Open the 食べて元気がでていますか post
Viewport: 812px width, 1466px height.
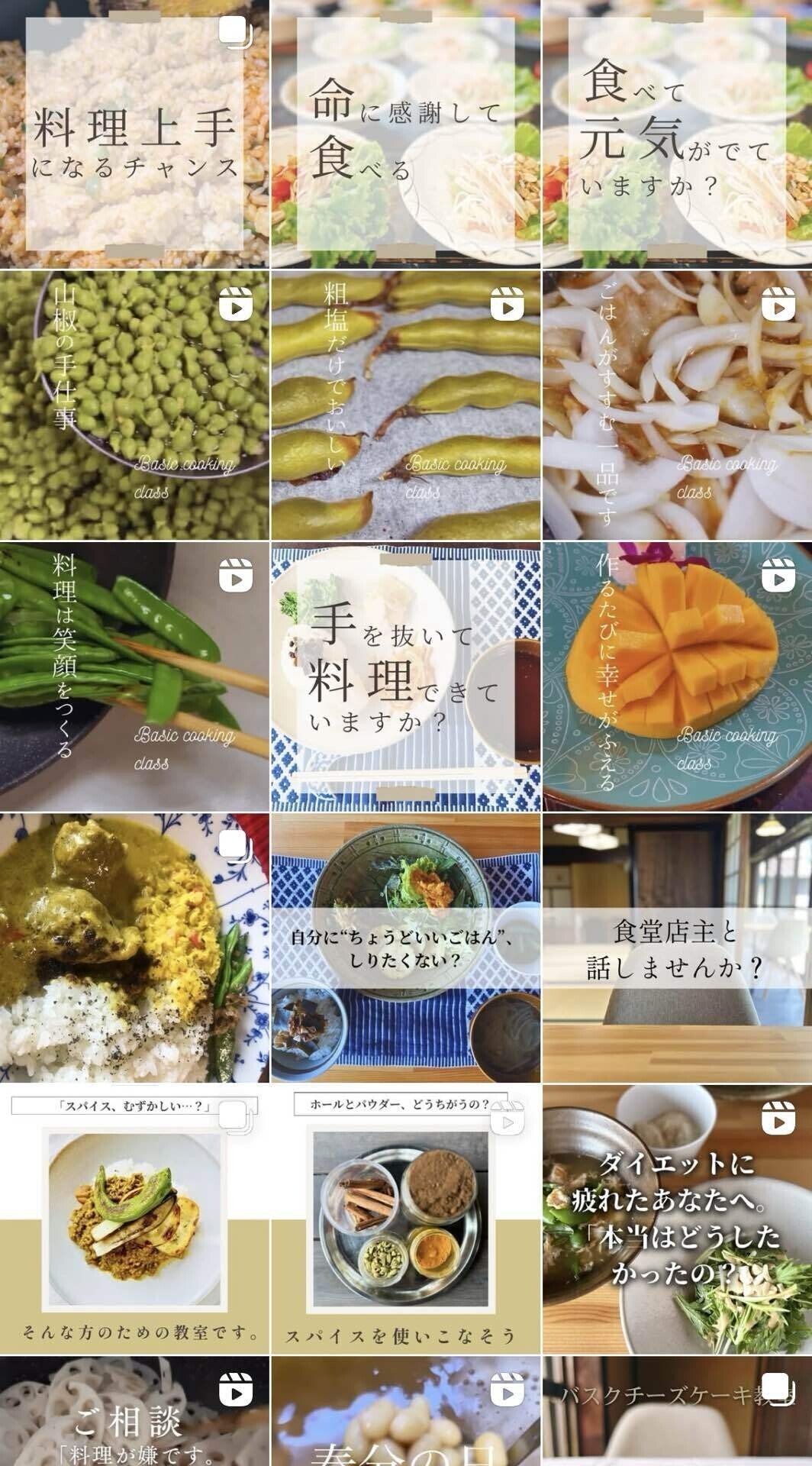point(677,134)
